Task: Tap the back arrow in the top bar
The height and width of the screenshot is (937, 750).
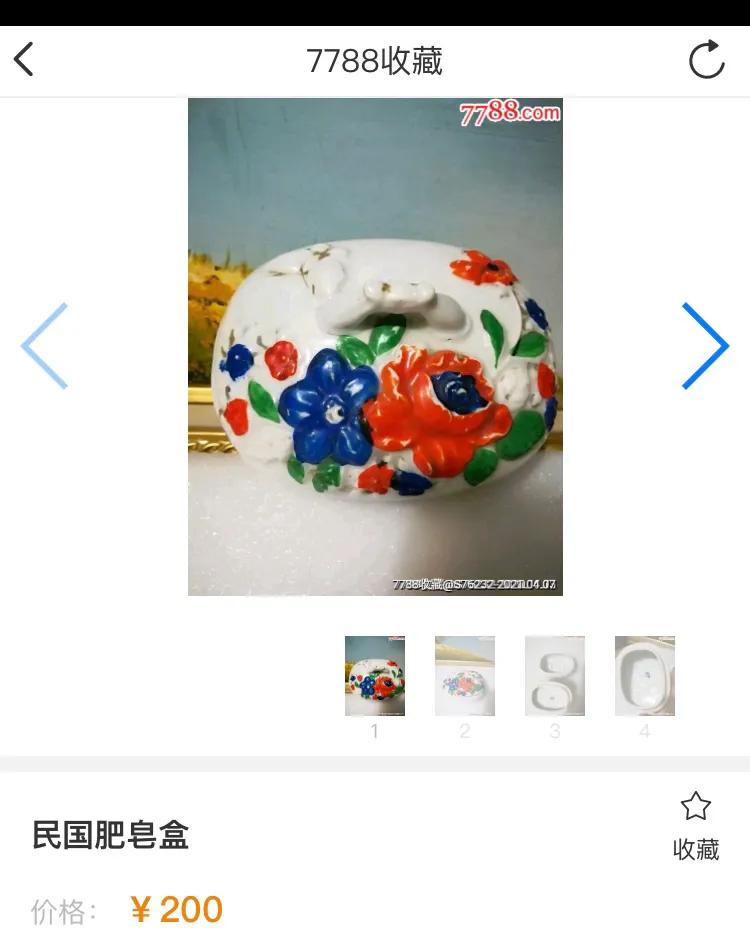Action: [x=24, y=58]
